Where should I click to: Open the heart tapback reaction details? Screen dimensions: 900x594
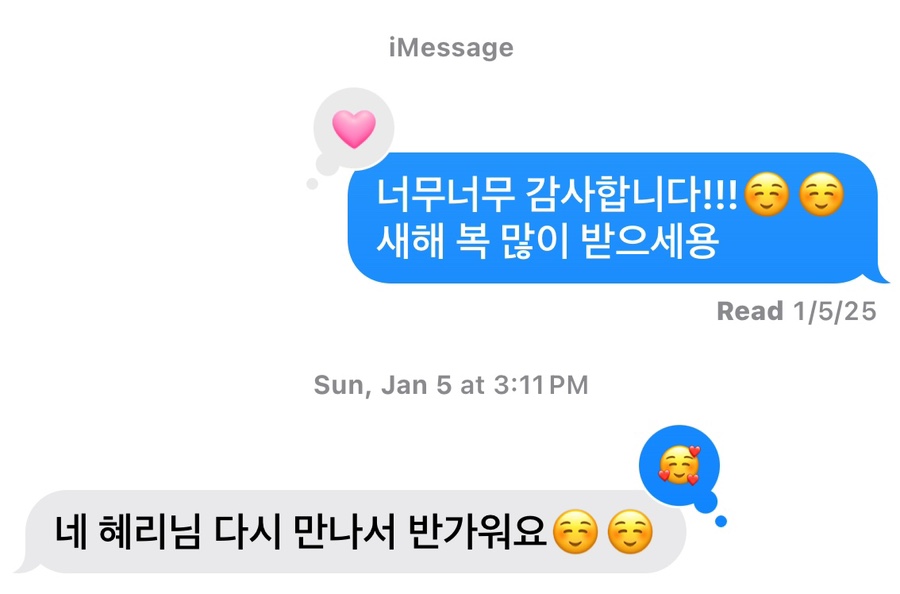353,129
